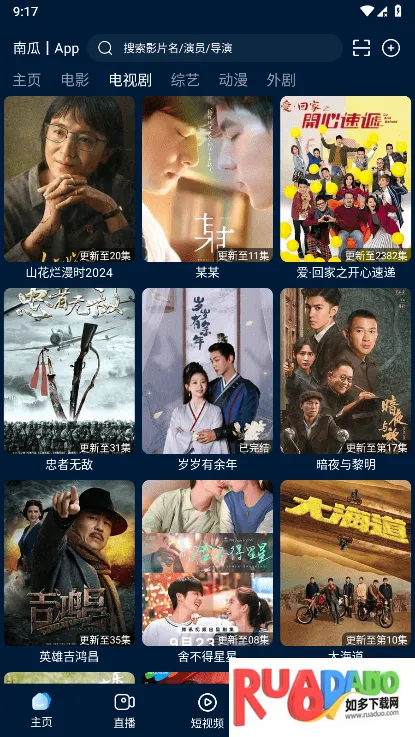Tap the search box for movies, actors, directors
Screen dimensions: 415x737
coord(215,48)
